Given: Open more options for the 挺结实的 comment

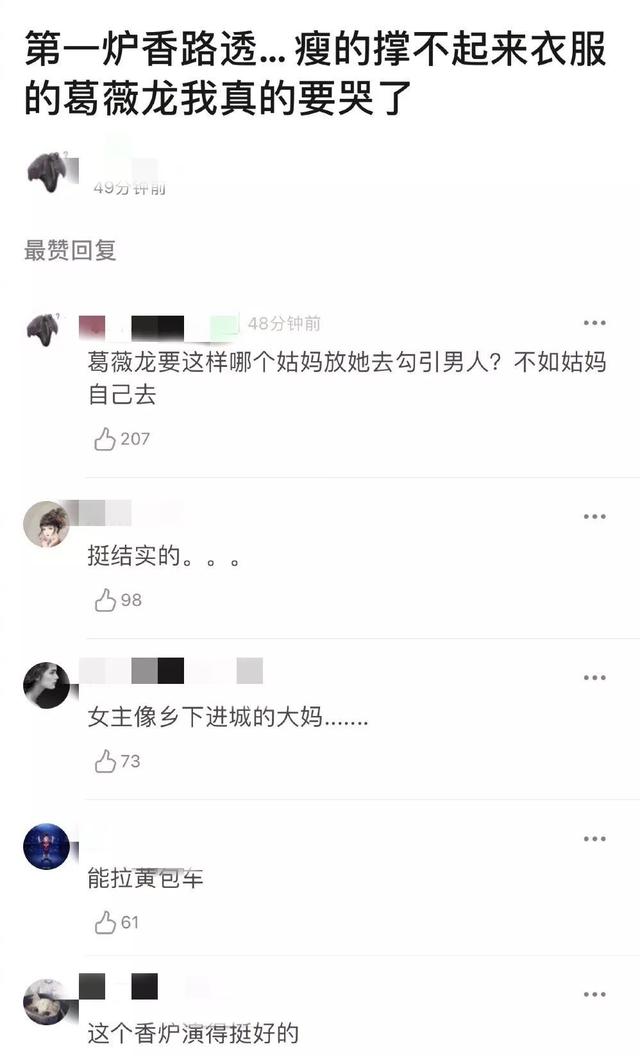Looking at the screenshot, I should pyautogui.click(x=594, y=517).
